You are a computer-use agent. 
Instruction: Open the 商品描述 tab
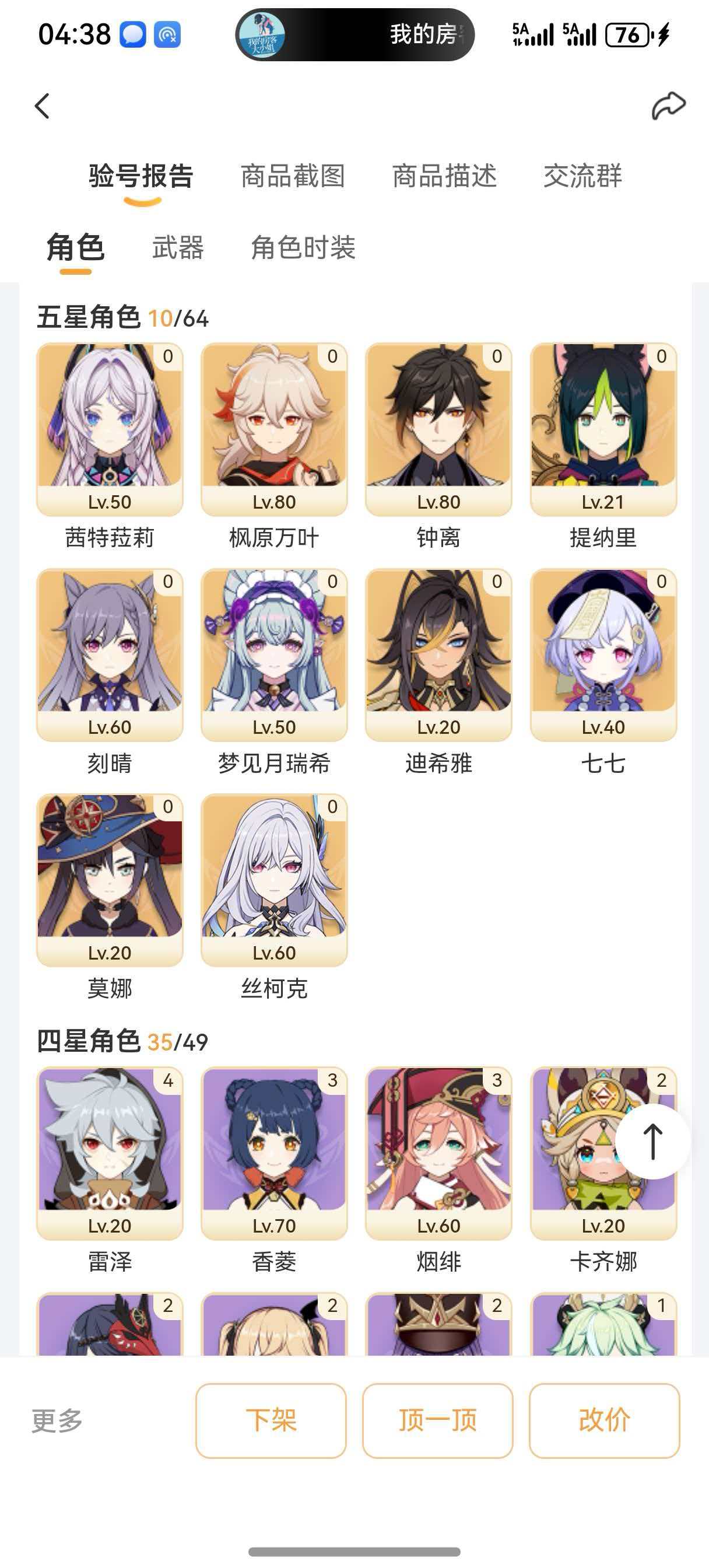coord(444,177)
